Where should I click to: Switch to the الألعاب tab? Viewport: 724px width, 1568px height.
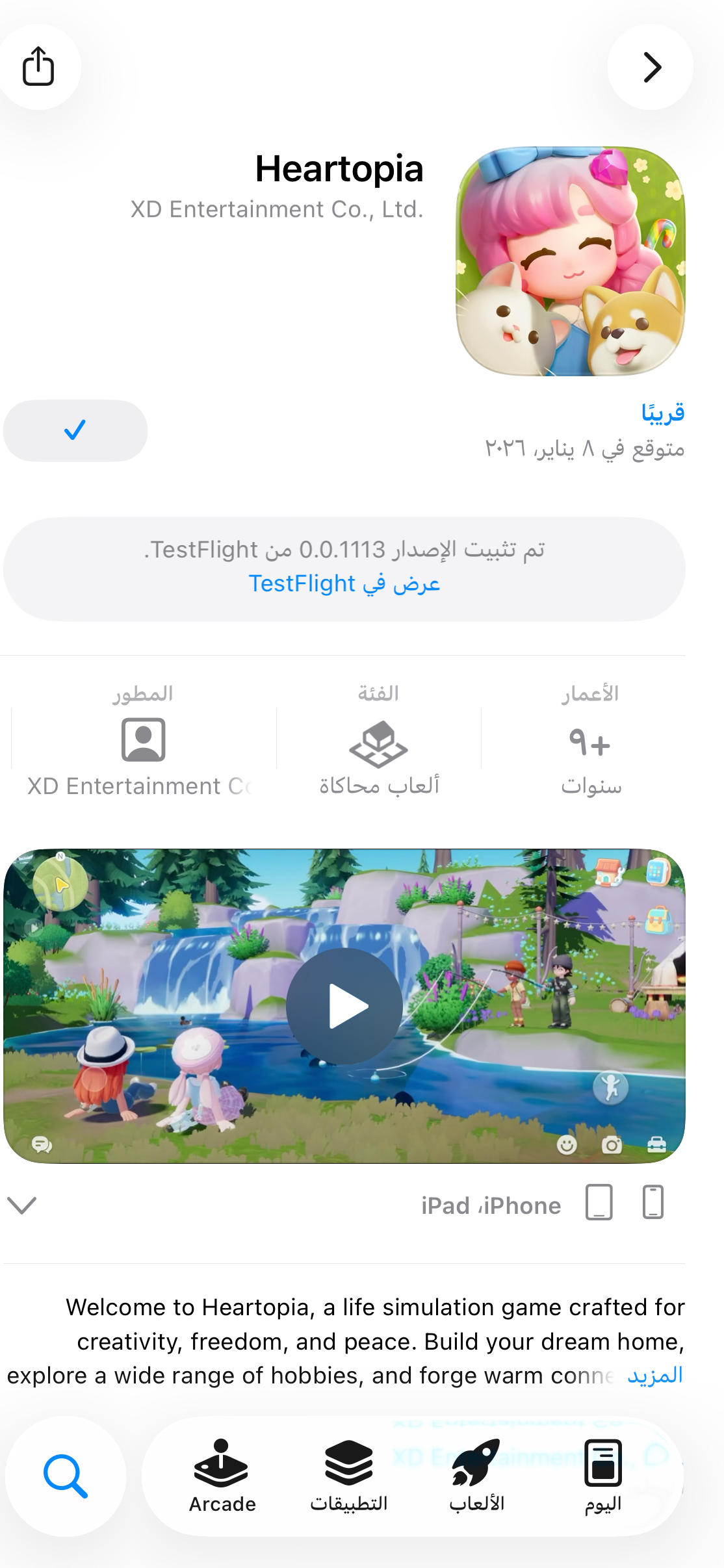(x=476, y=1476)
